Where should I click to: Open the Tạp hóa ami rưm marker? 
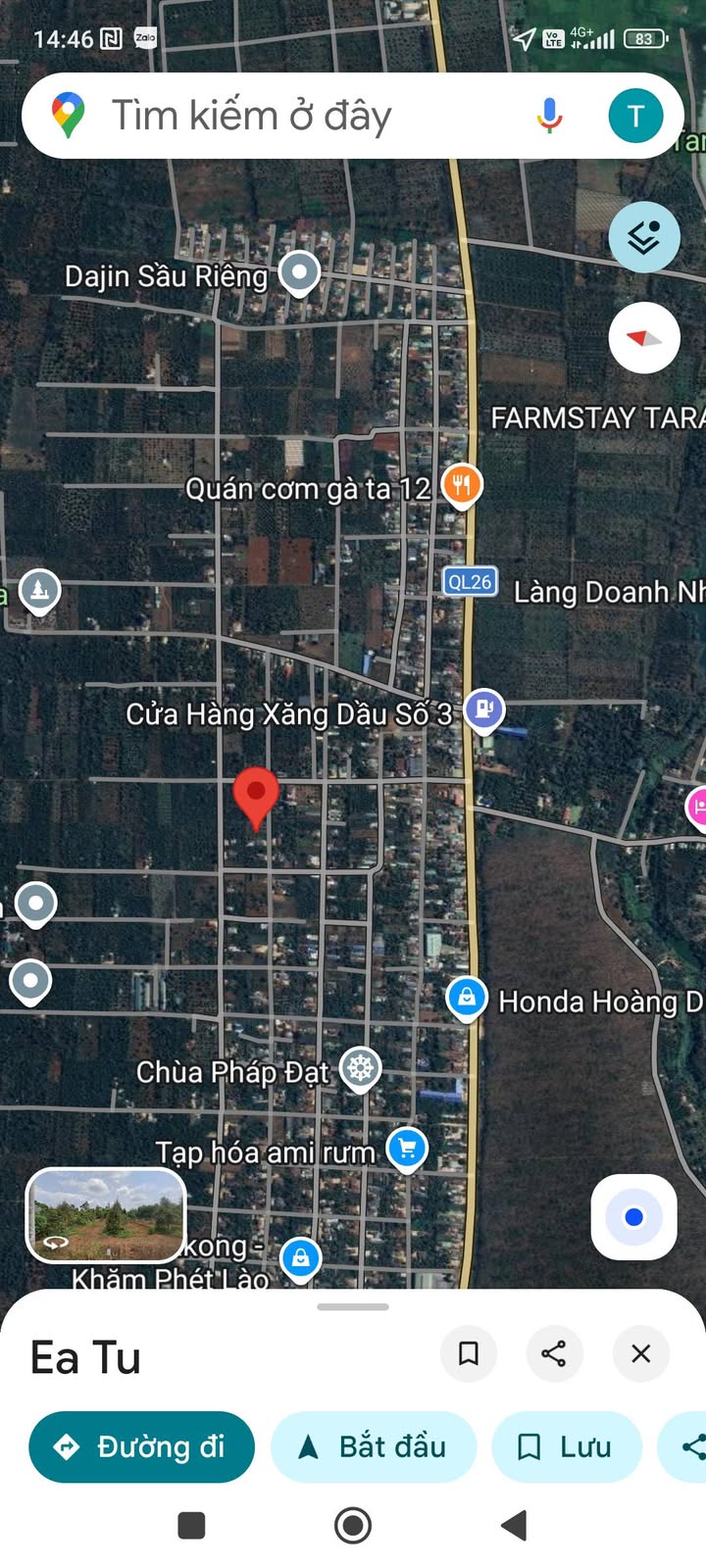coord(407,1149)
